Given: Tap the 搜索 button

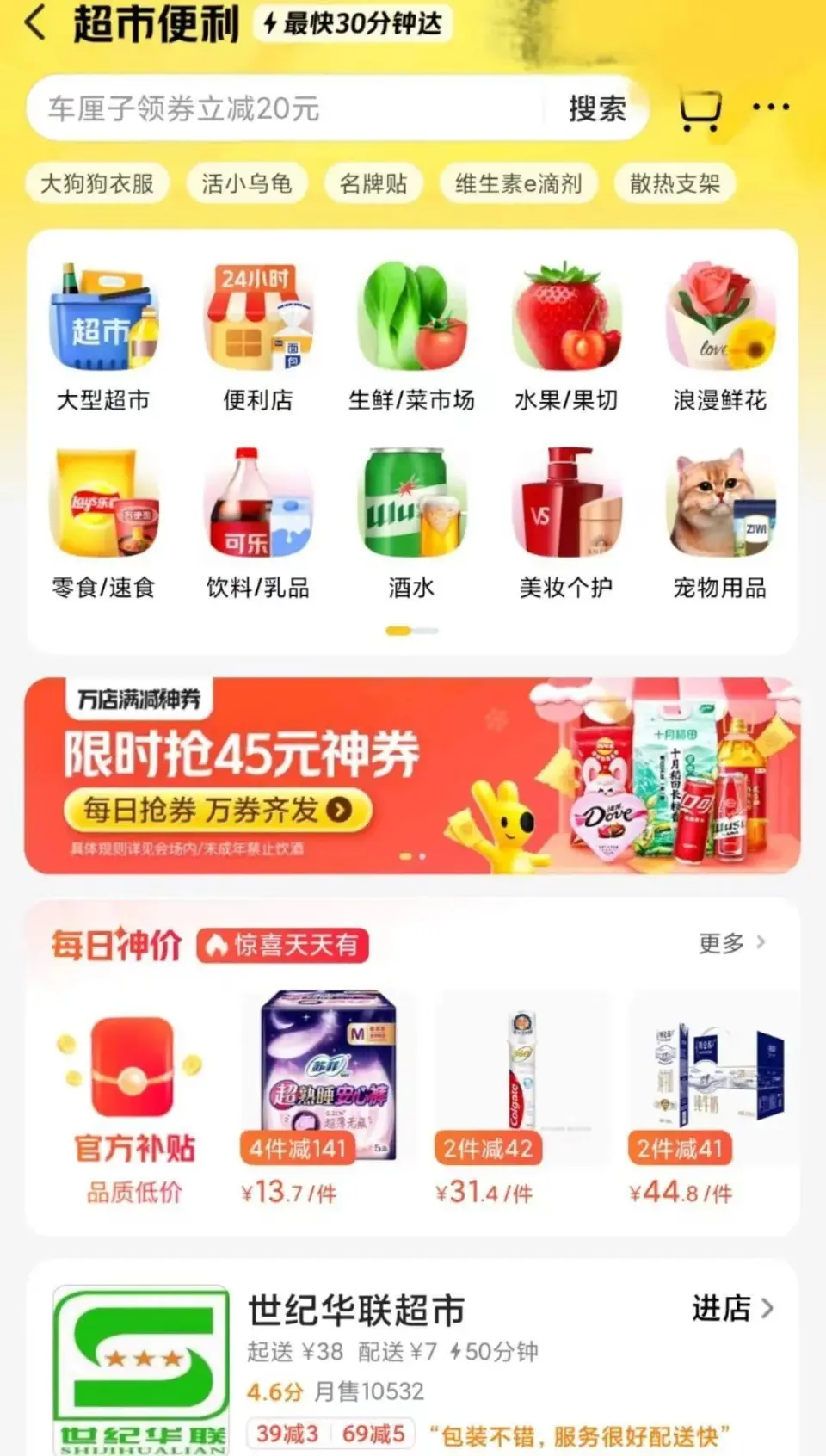Looking at the screenshot, I should [x=597, y=108].
